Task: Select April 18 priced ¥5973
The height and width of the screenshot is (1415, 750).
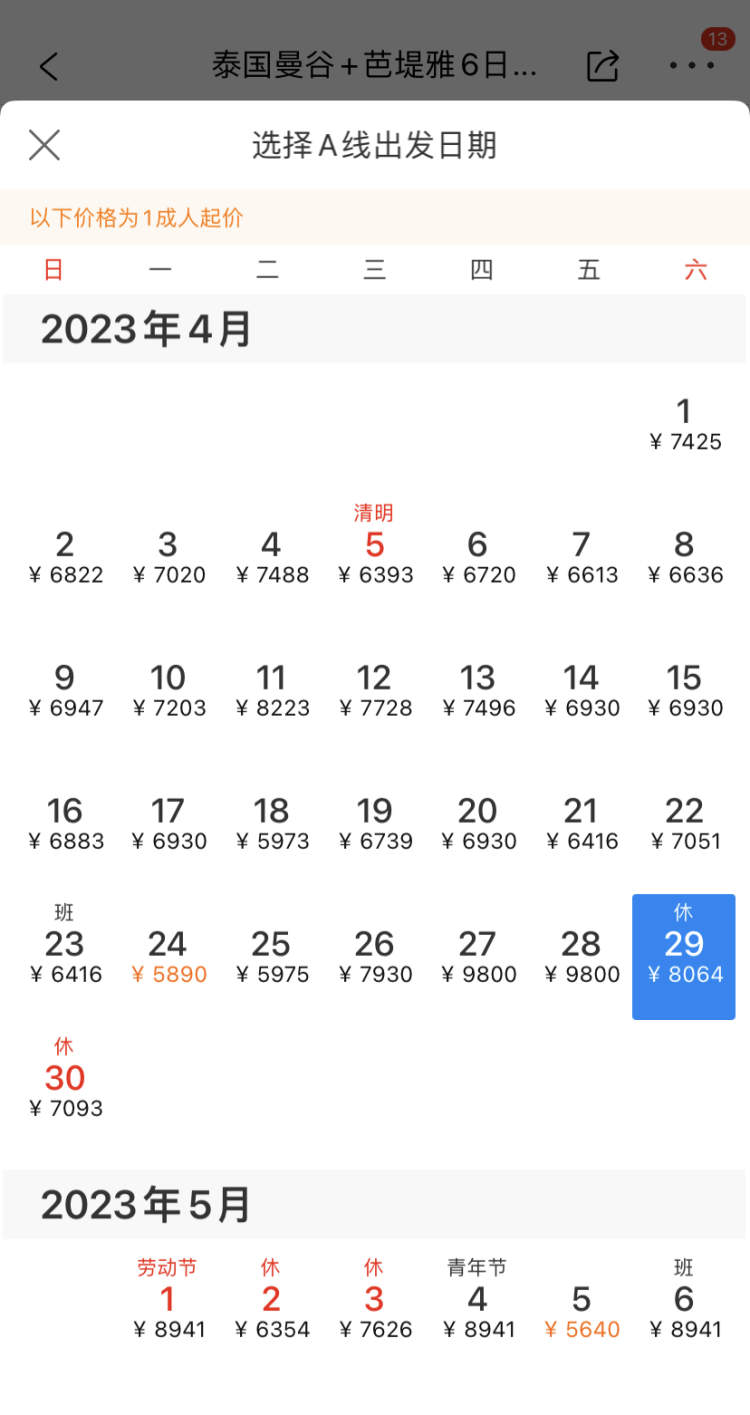Action: pyautogui.click(x=271, y=823)
